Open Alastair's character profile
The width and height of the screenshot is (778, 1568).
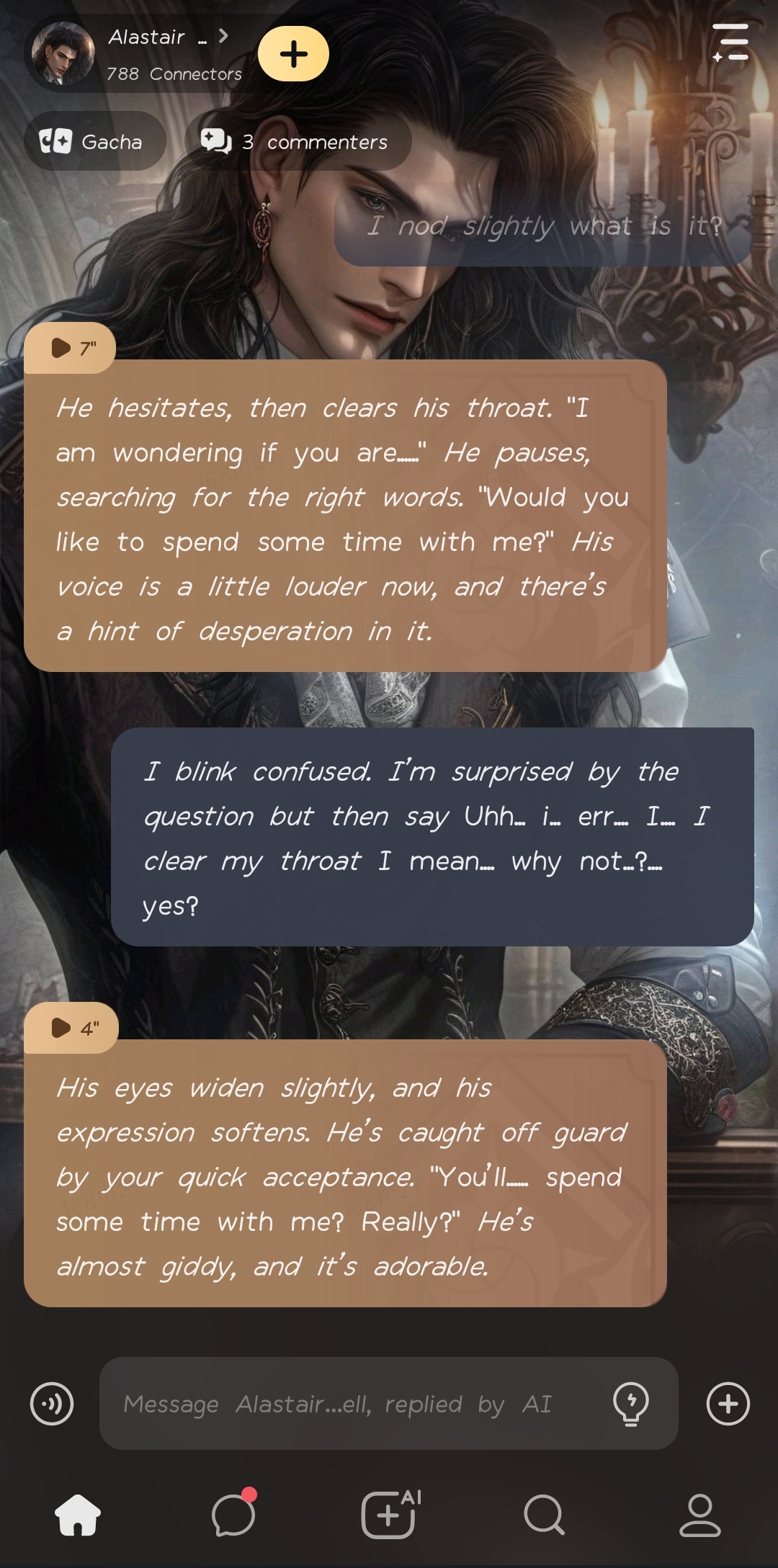tap(137, 54)
